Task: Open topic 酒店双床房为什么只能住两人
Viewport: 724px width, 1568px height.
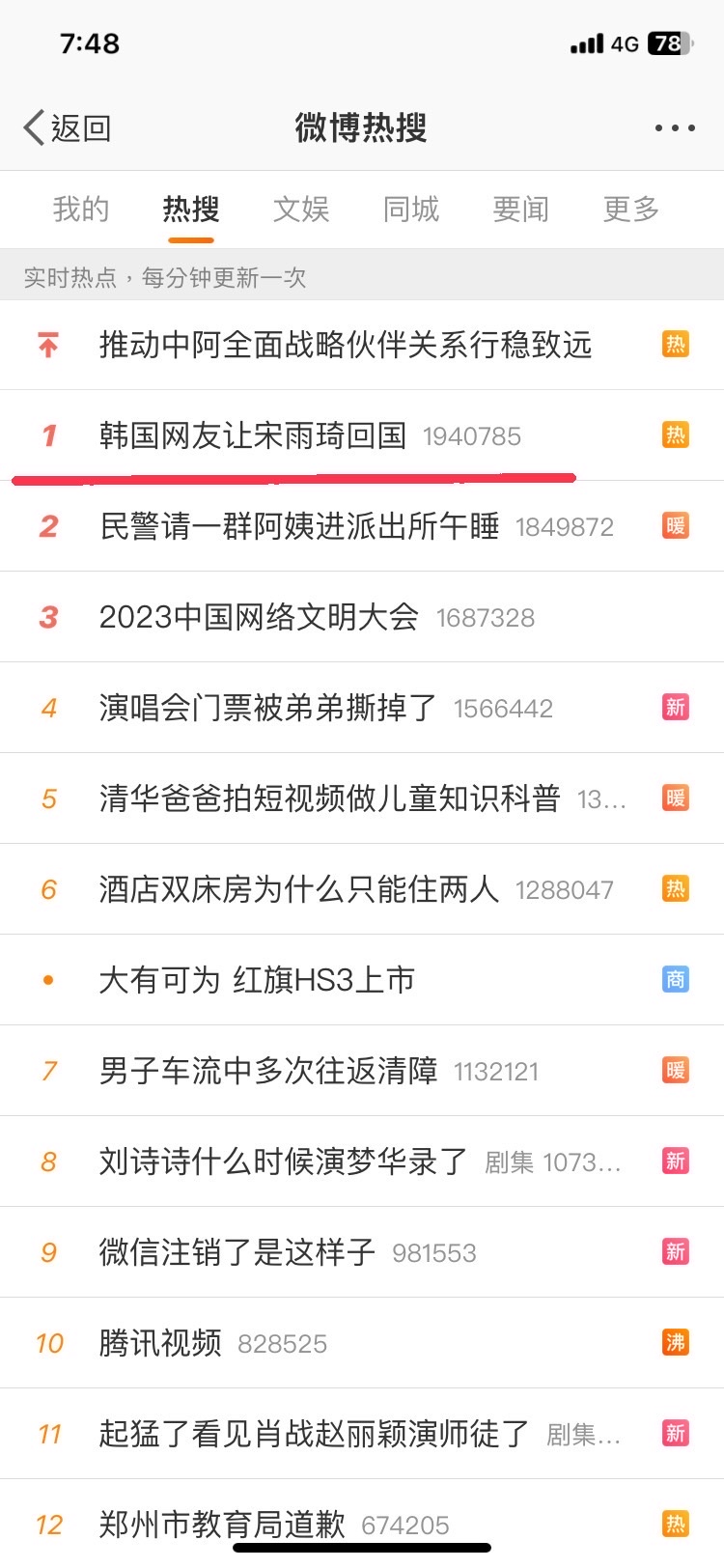Action: tap(362, 889)
